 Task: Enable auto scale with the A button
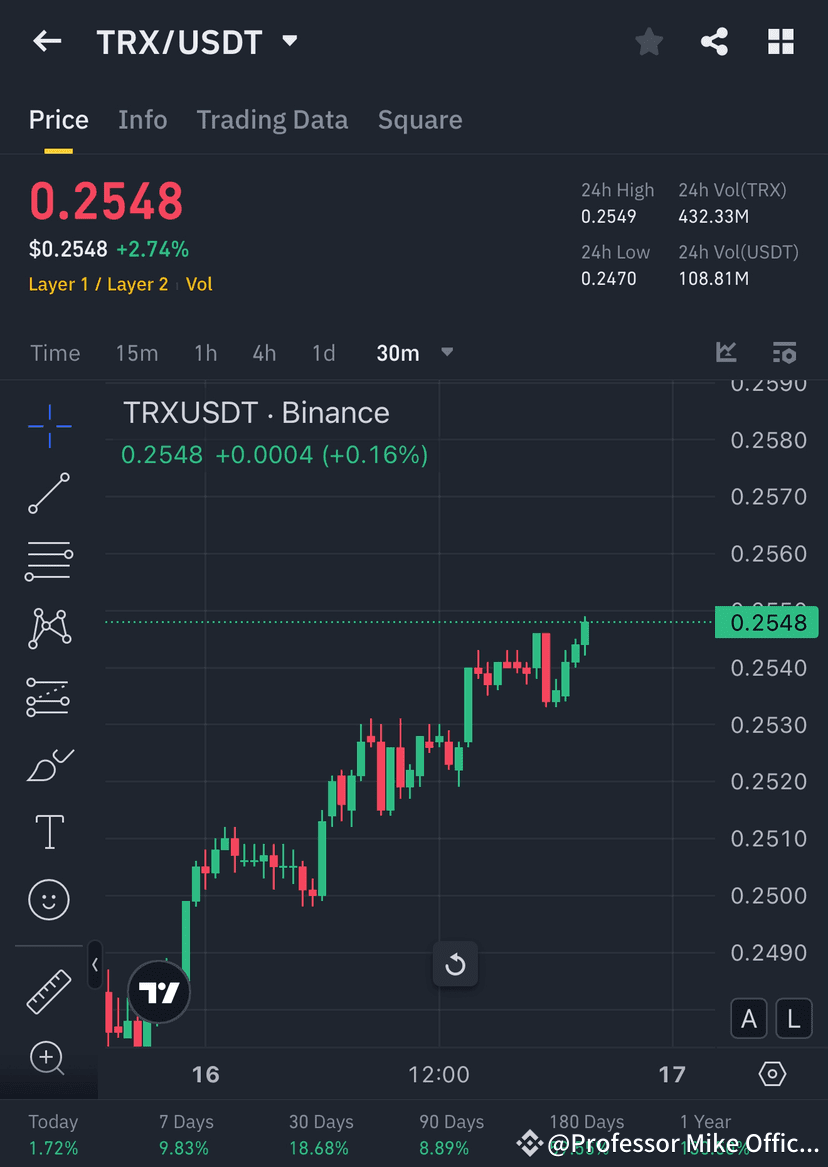(749, 1018)
